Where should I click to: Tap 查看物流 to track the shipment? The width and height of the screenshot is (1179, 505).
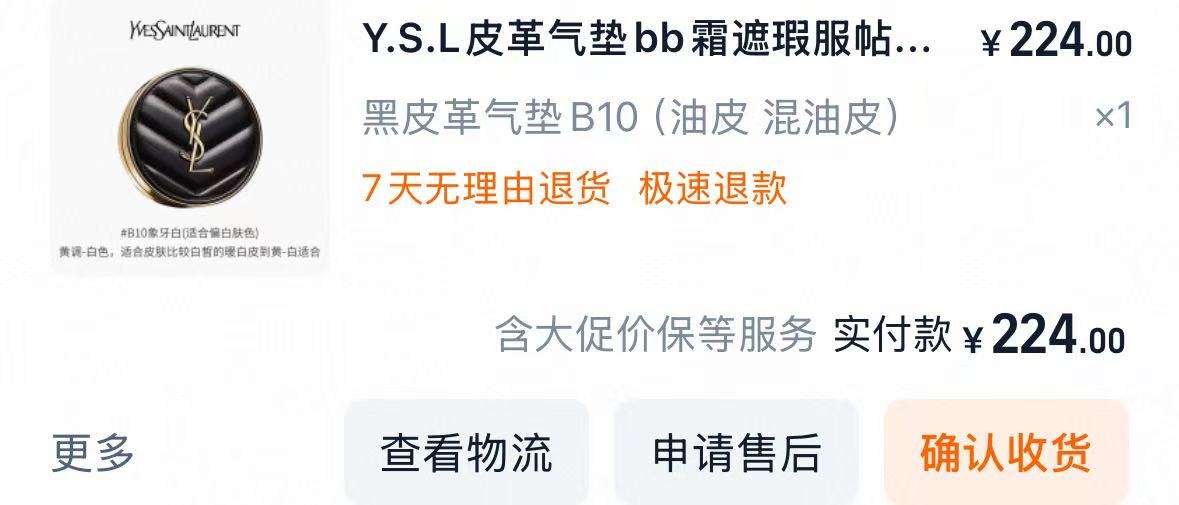(466, 453)
